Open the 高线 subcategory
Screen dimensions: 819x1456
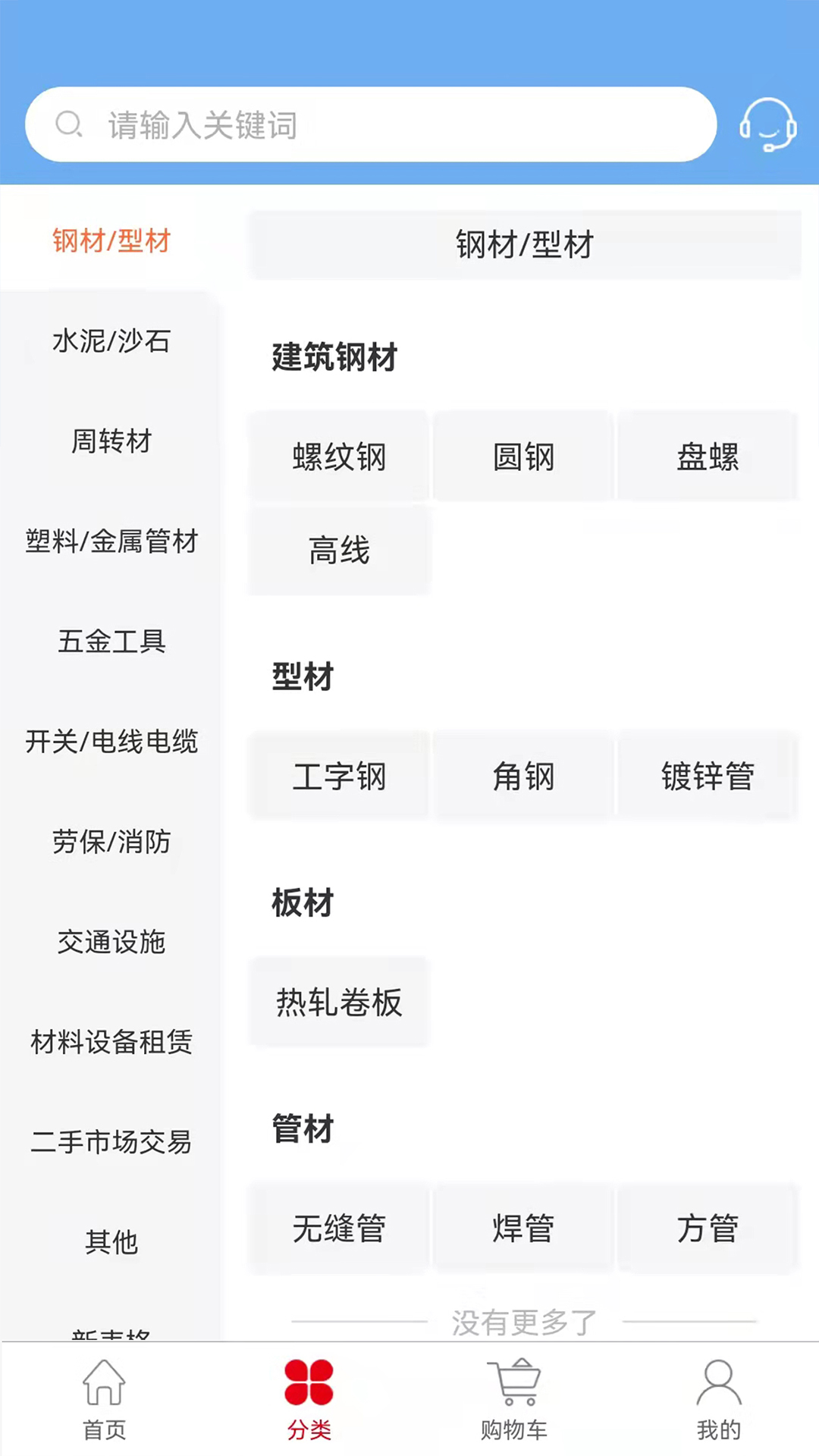click(339, 551)
